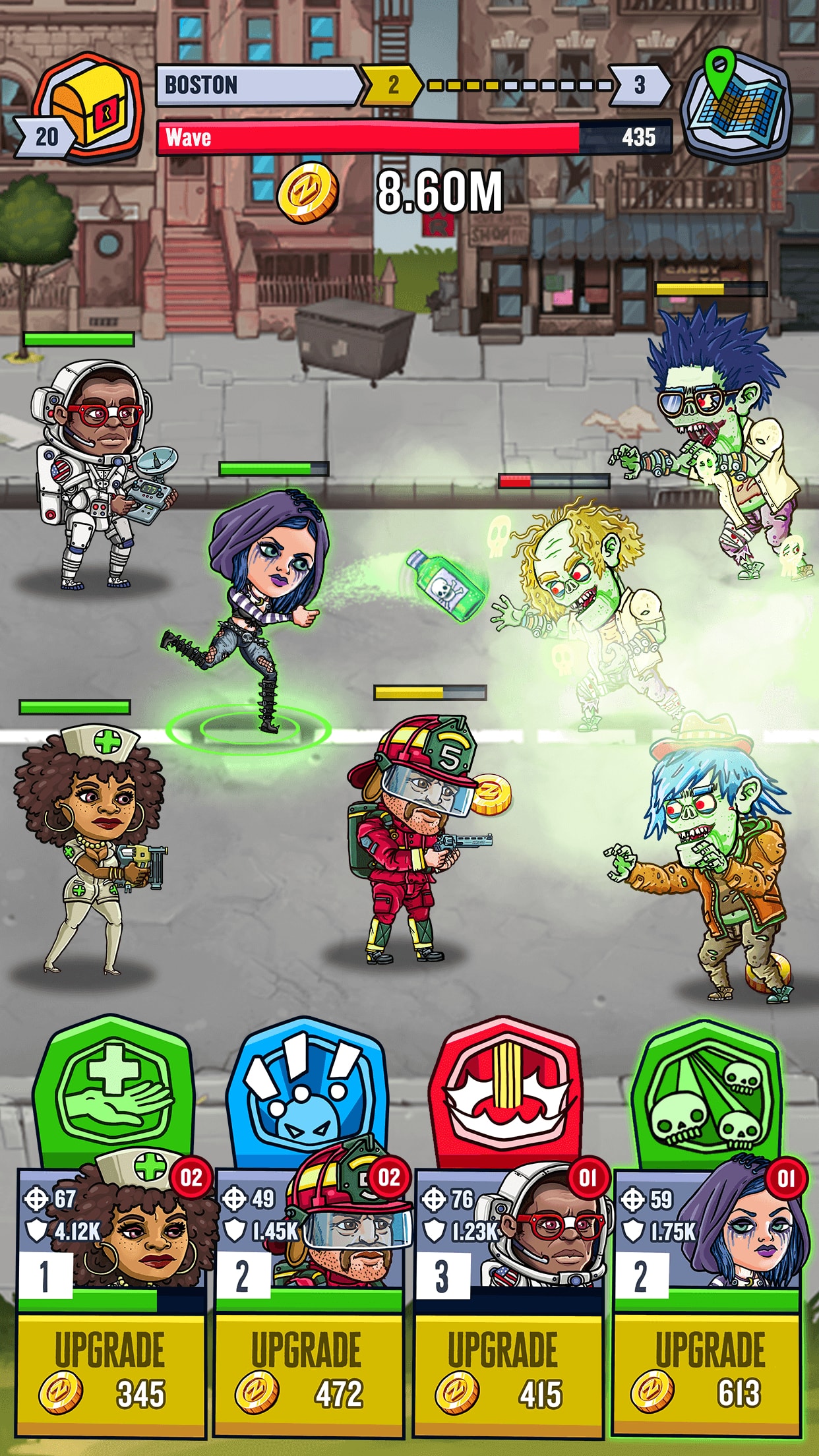The image size is (819, 1456).
Task: Activate the green healing hand skill
Action: (x=113, y=1088)
